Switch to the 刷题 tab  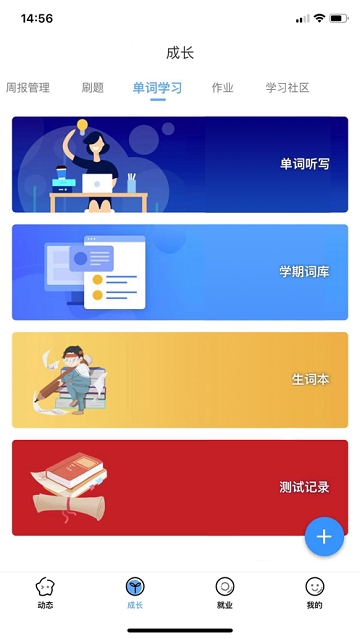tap(93, 88)
